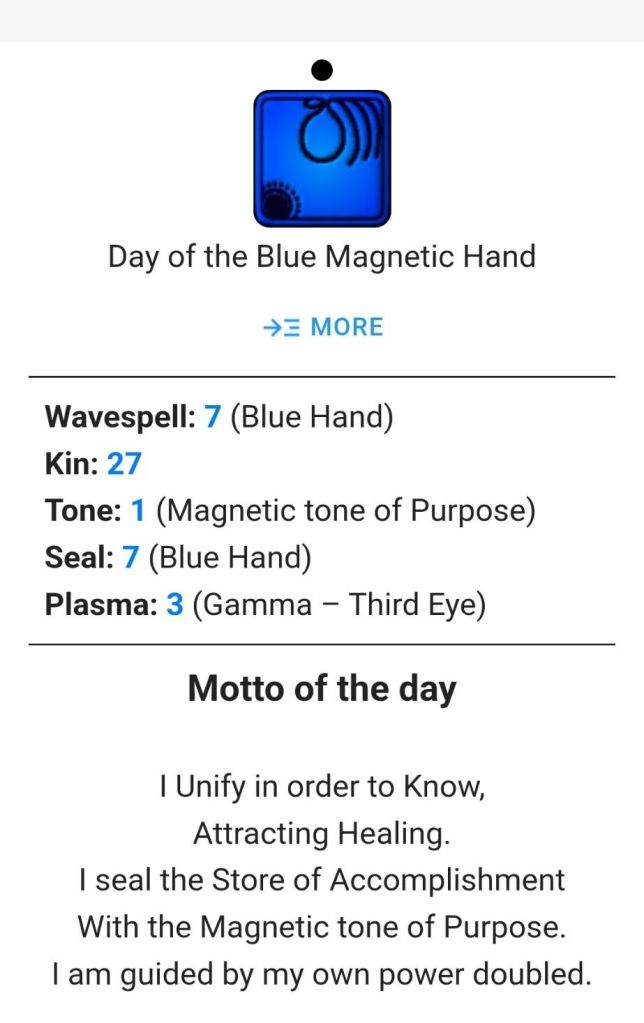Screen dimensions: 644x1023
Task: Expand the MORE details link
Action: 322,327
